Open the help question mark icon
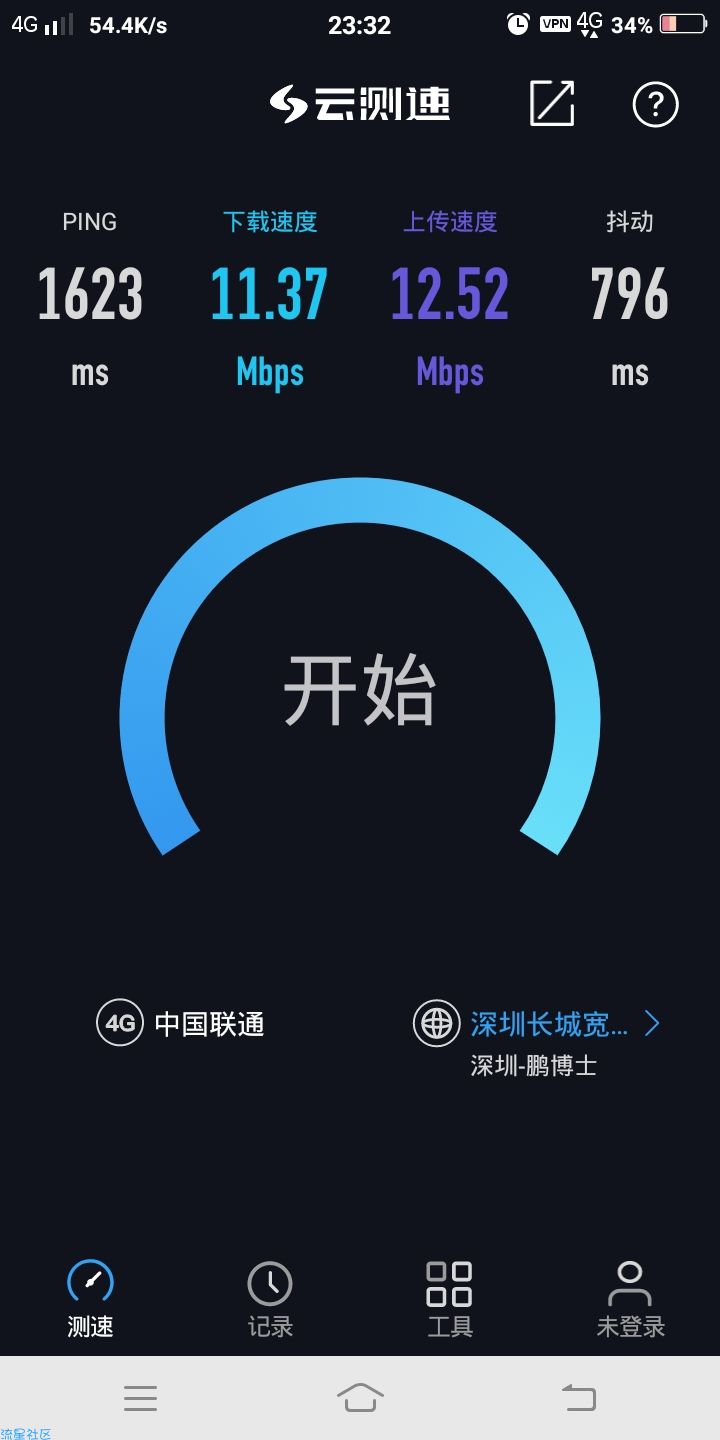Screen dimensions: 720x1440 click(655, 104)
